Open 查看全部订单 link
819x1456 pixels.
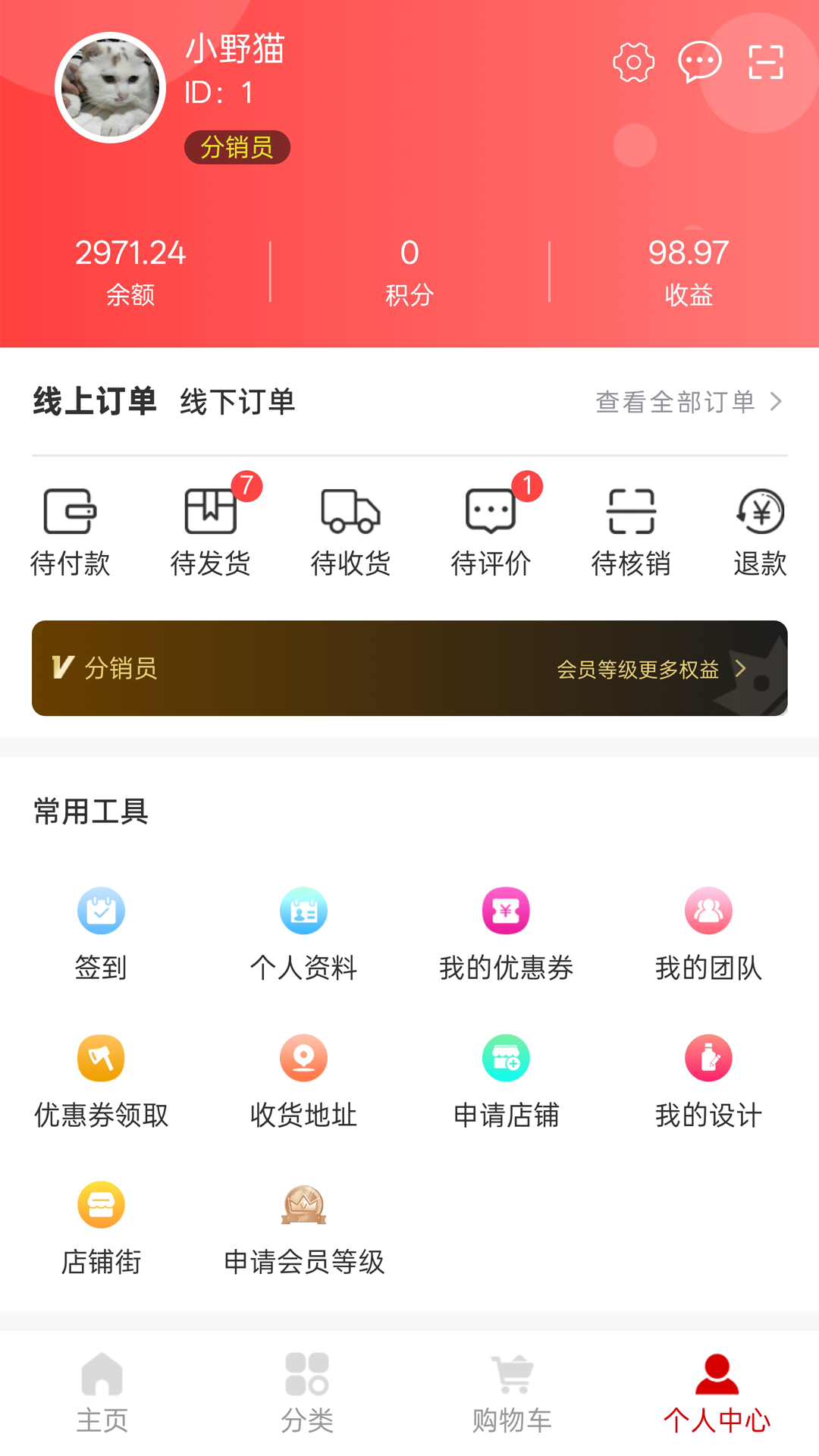tap(688, 402)
